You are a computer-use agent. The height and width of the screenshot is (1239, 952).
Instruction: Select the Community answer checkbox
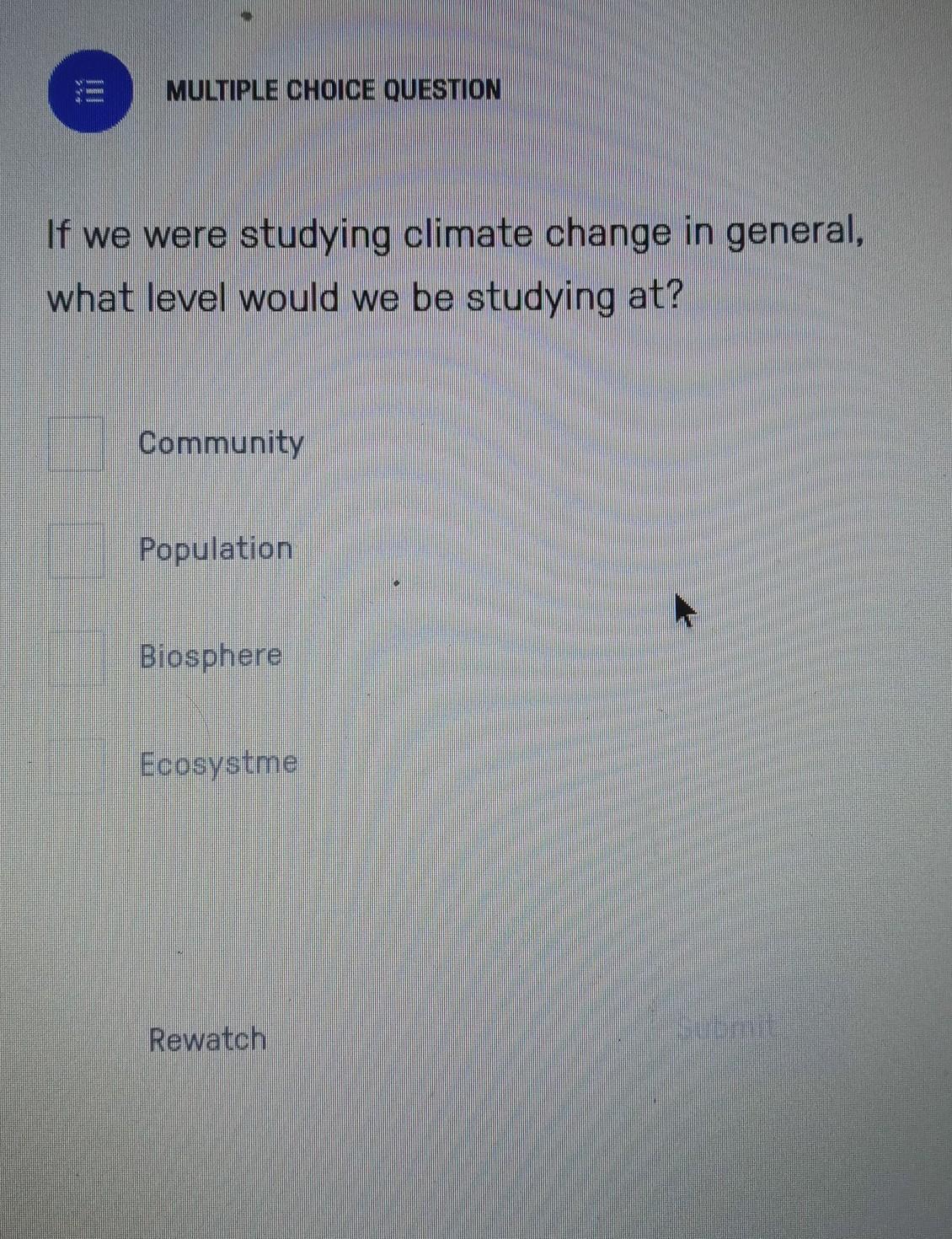(76, 443)
